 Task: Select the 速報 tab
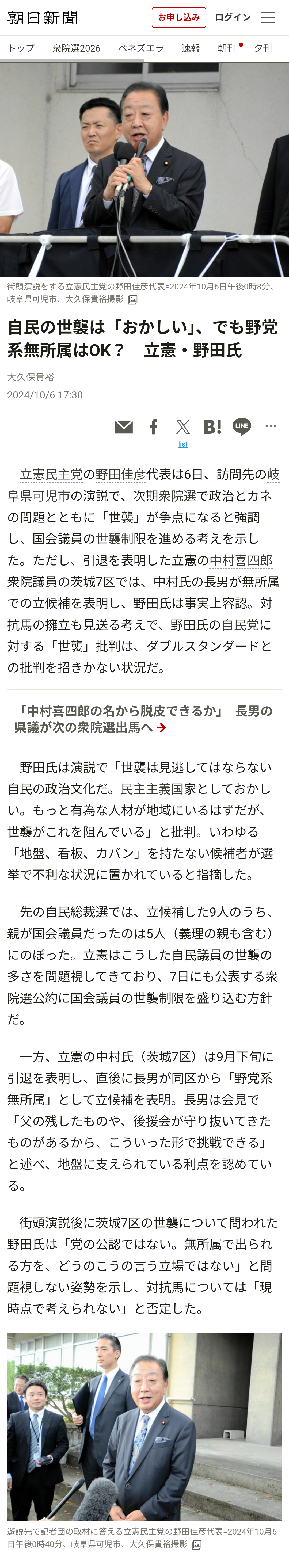(x=191, y=48)
